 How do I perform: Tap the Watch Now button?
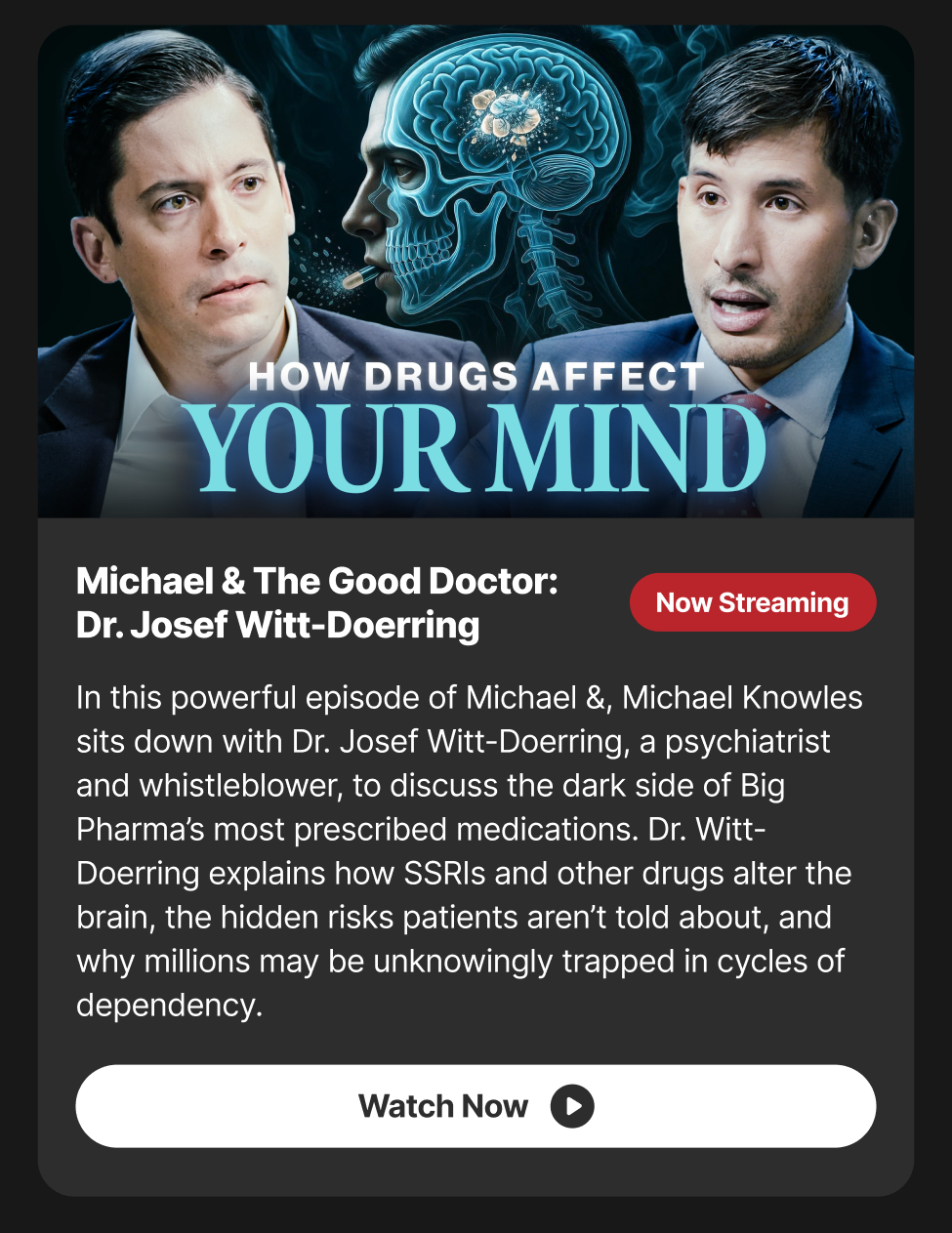[x=476, y=1105]
